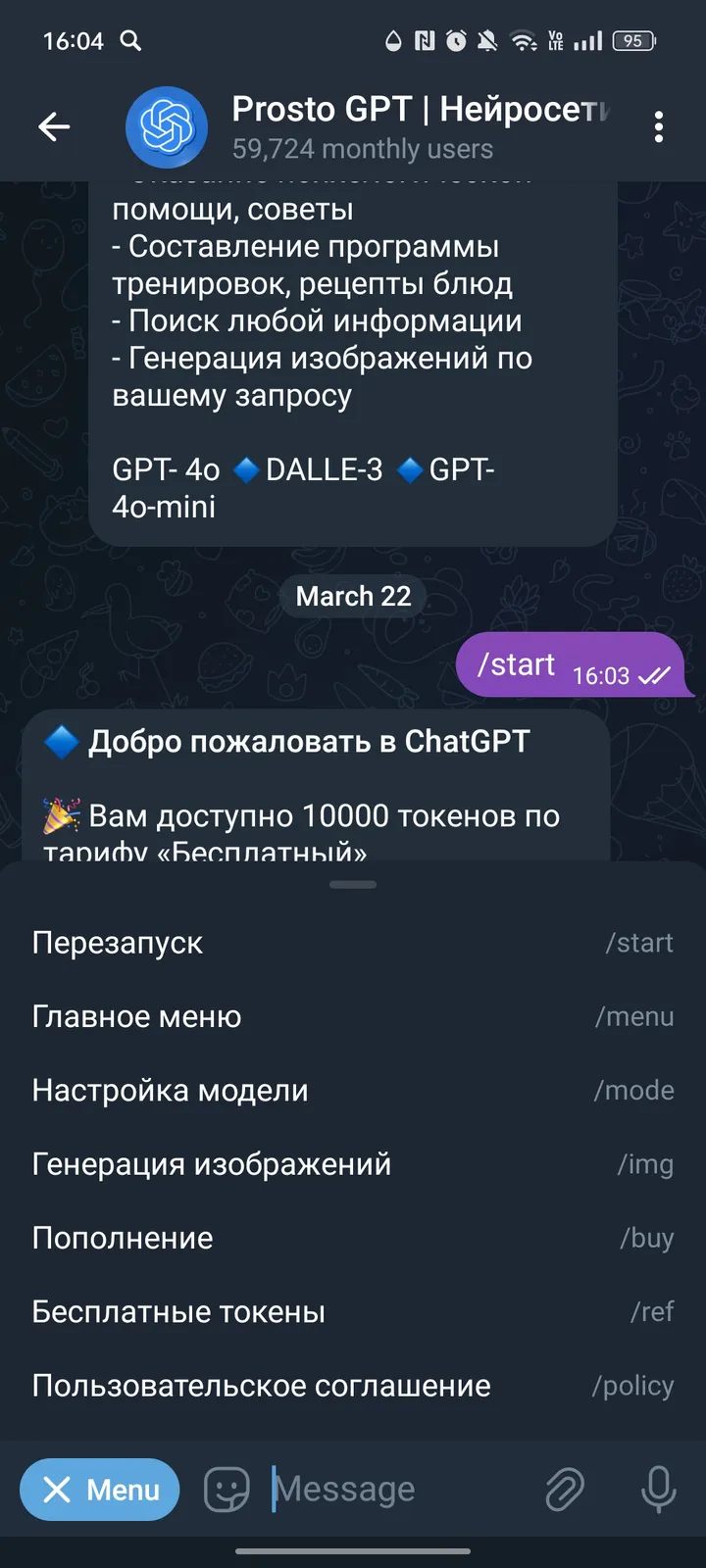View Пользовательское соглашение /policy
706x1568 pixels.
353,1385
